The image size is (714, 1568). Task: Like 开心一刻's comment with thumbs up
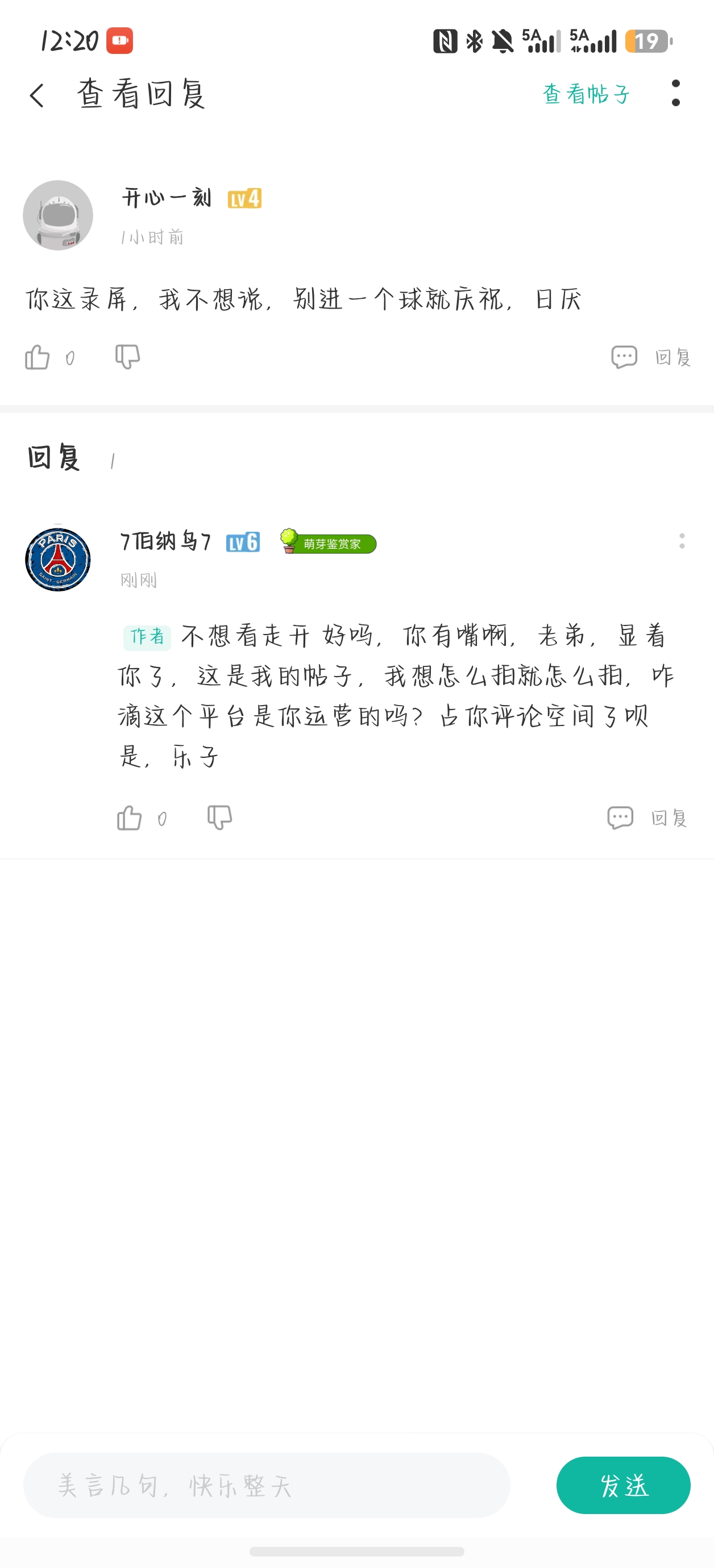click(38, 358)
